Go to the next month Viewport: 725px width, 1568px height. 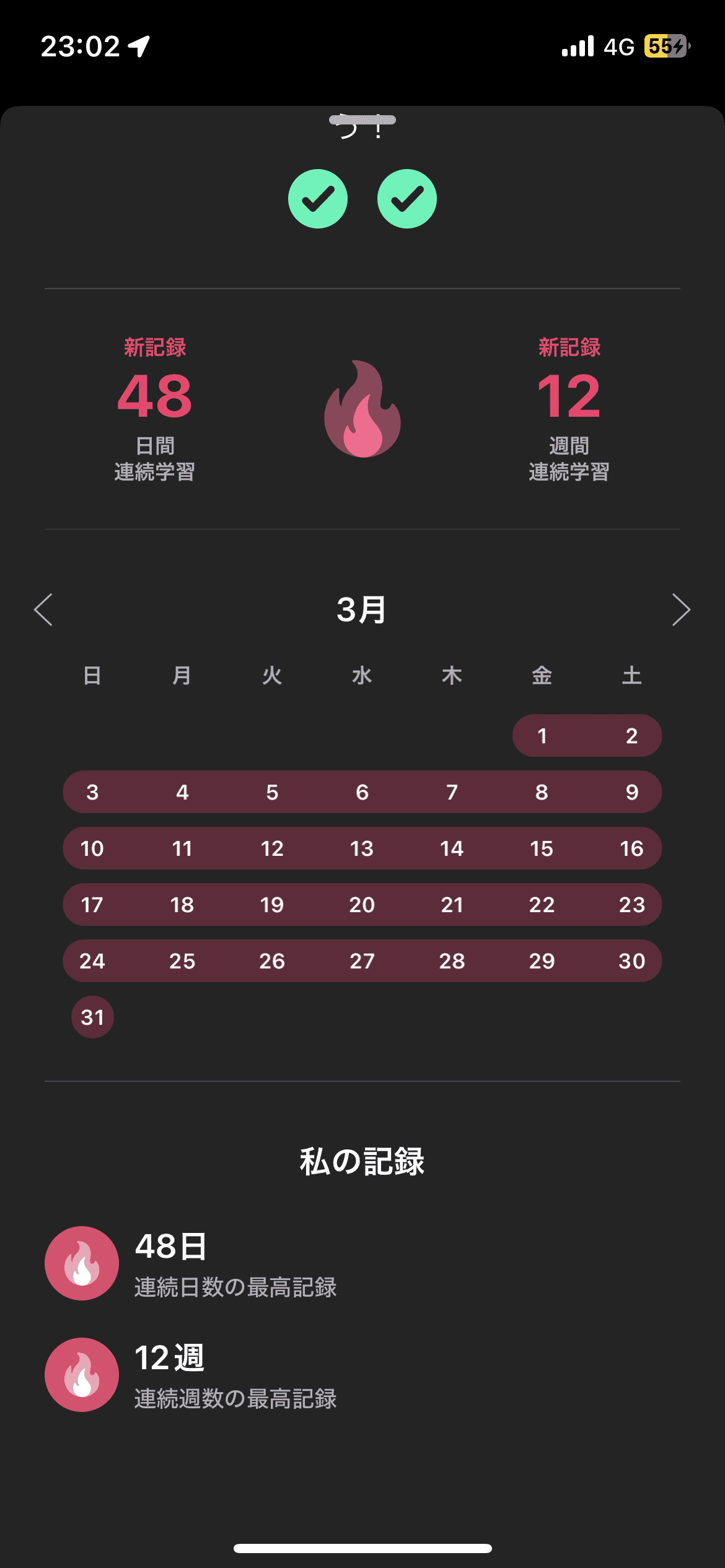click(681, 610)
